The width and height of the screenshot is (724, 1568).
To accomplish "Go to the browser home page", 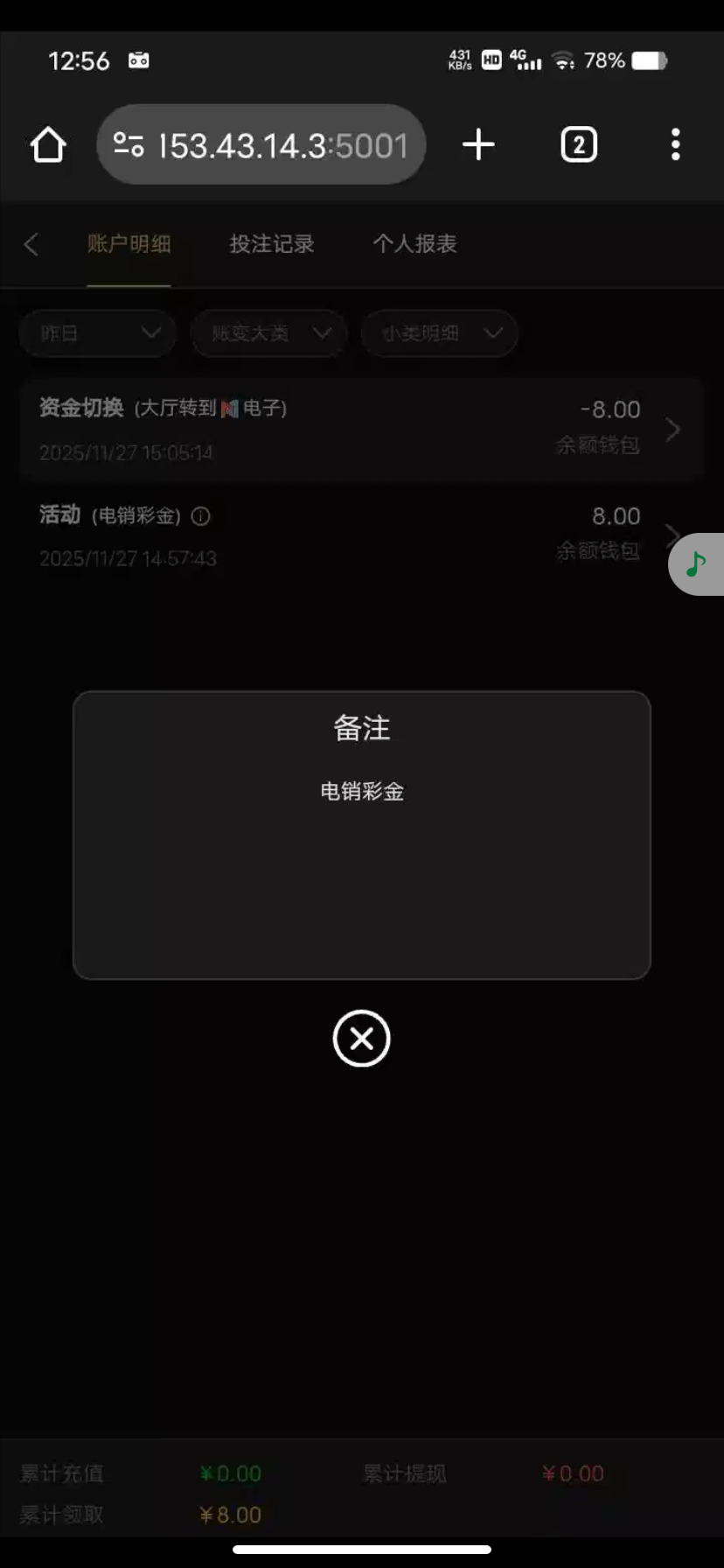I will (48, 145).
